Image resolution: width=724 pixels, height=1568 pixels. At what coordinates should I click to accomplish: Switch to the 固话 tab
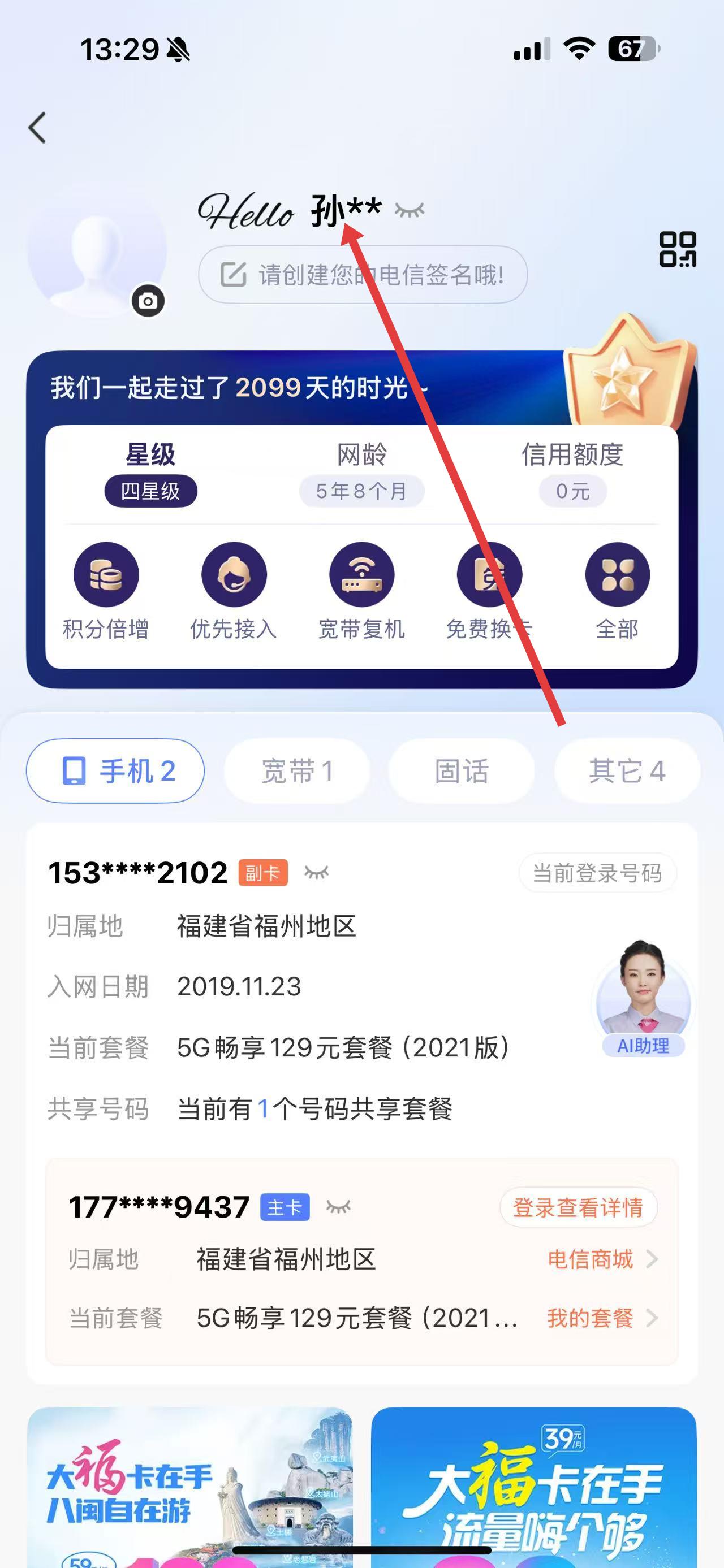(x=462, y=771)
